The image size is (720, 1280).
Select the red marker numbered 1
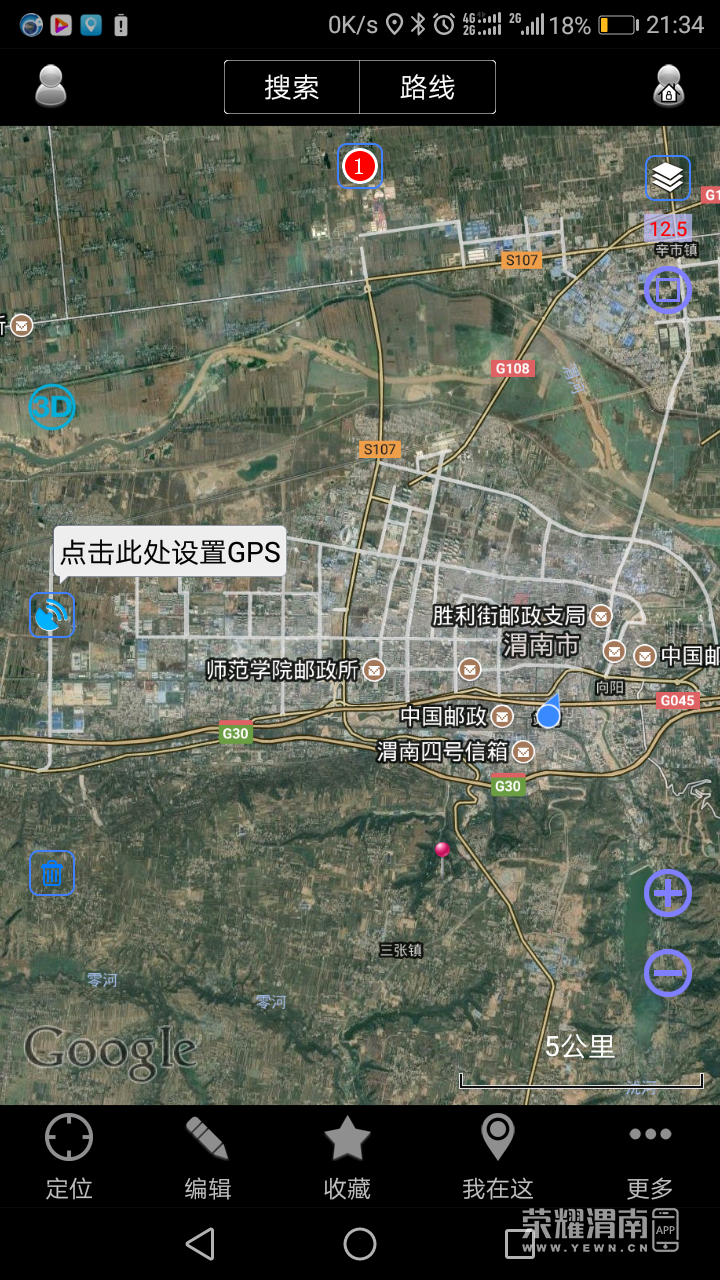360,166
